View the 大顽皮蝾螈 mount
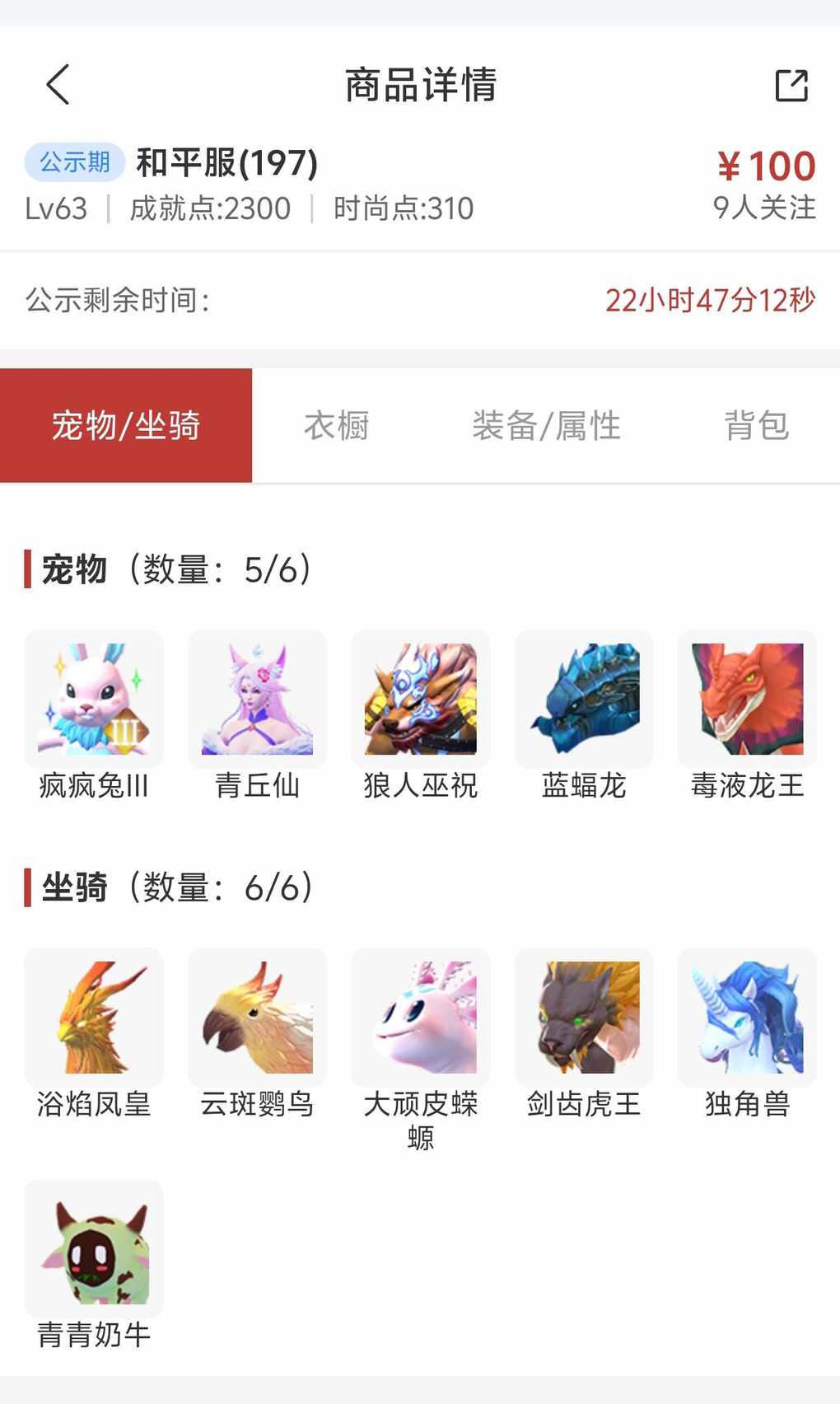 coord(420,1018)
